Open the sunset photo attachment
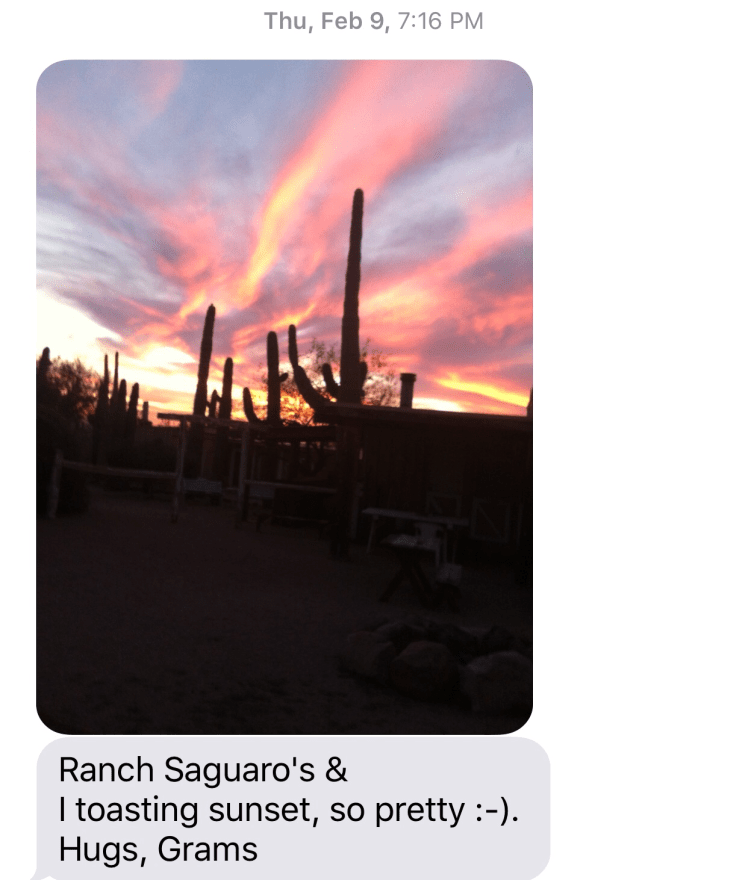The height and width of the screenshot is (880, 748). click(x=284, y=397)
